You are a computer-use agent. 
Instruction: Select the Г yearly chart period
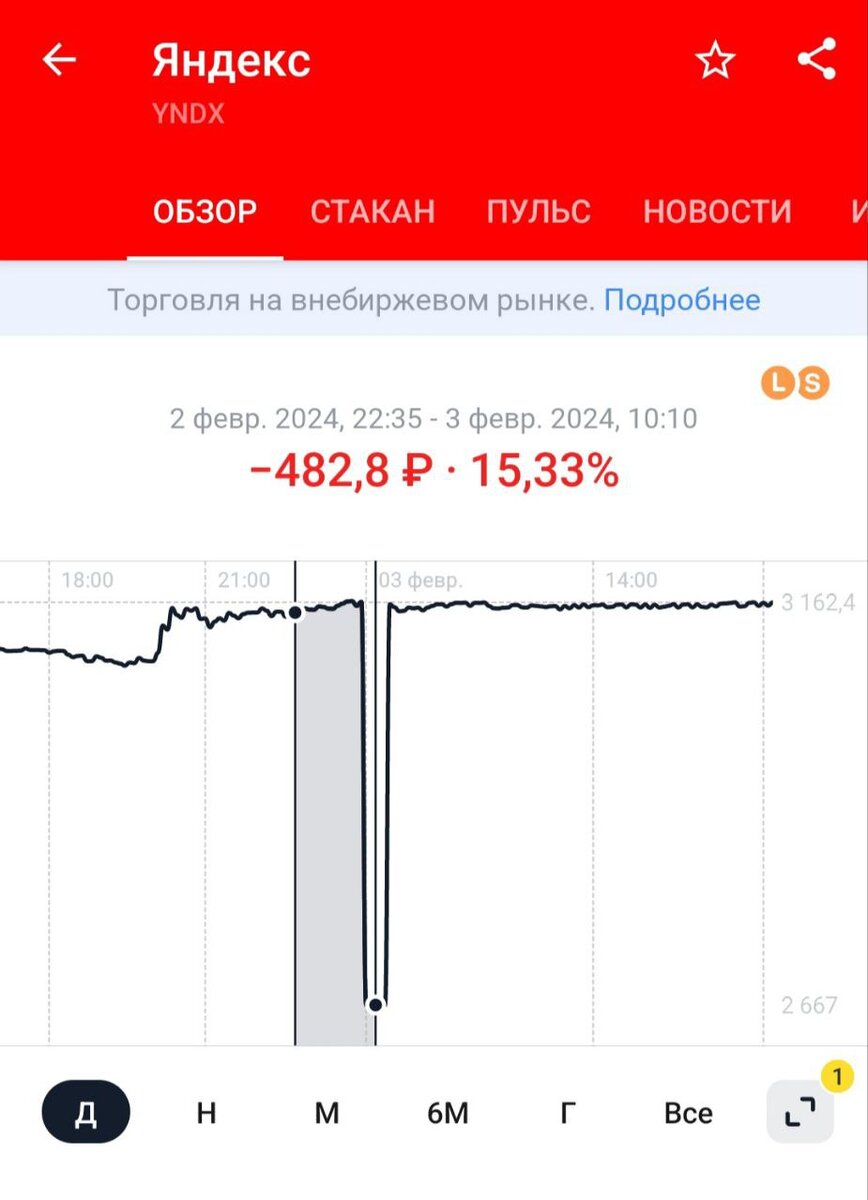coord(569,1113)
